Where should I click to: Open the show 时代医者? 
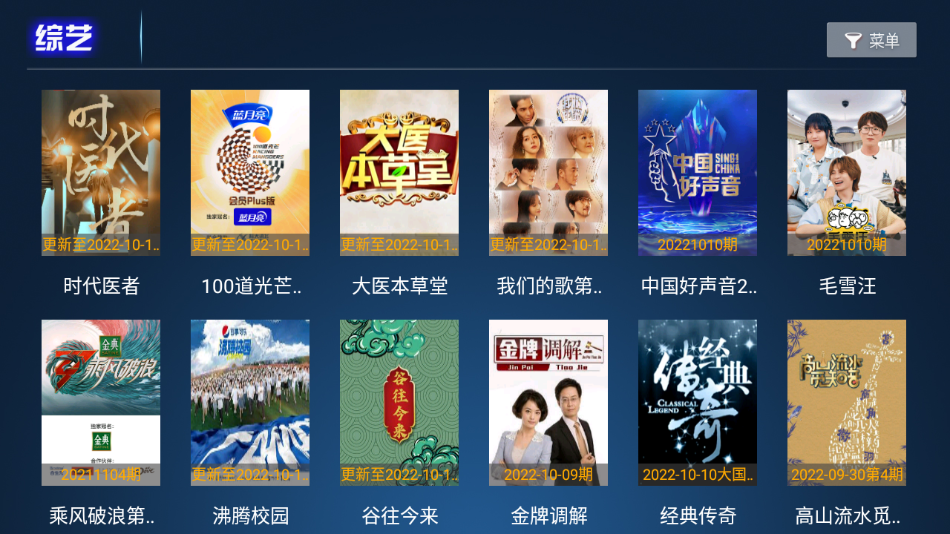click(100, 173)
